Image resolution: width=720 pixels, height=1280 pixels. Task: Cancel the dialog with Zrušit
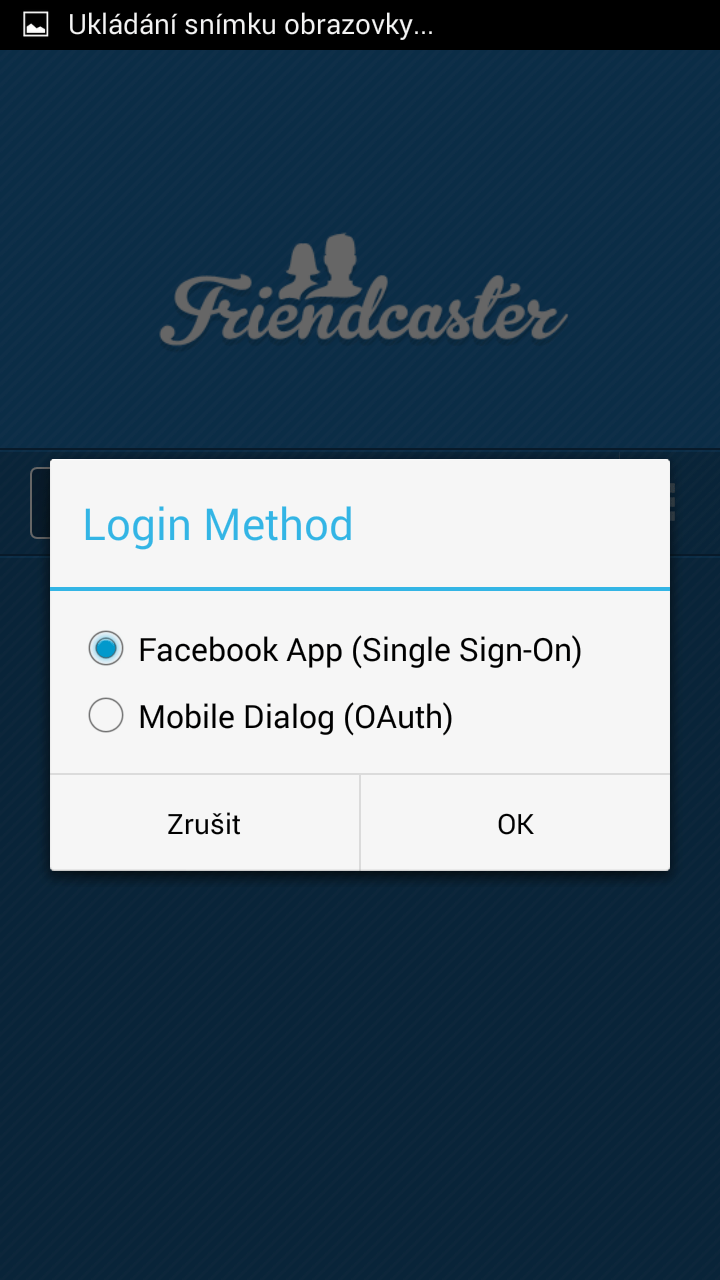coord(204,823)
